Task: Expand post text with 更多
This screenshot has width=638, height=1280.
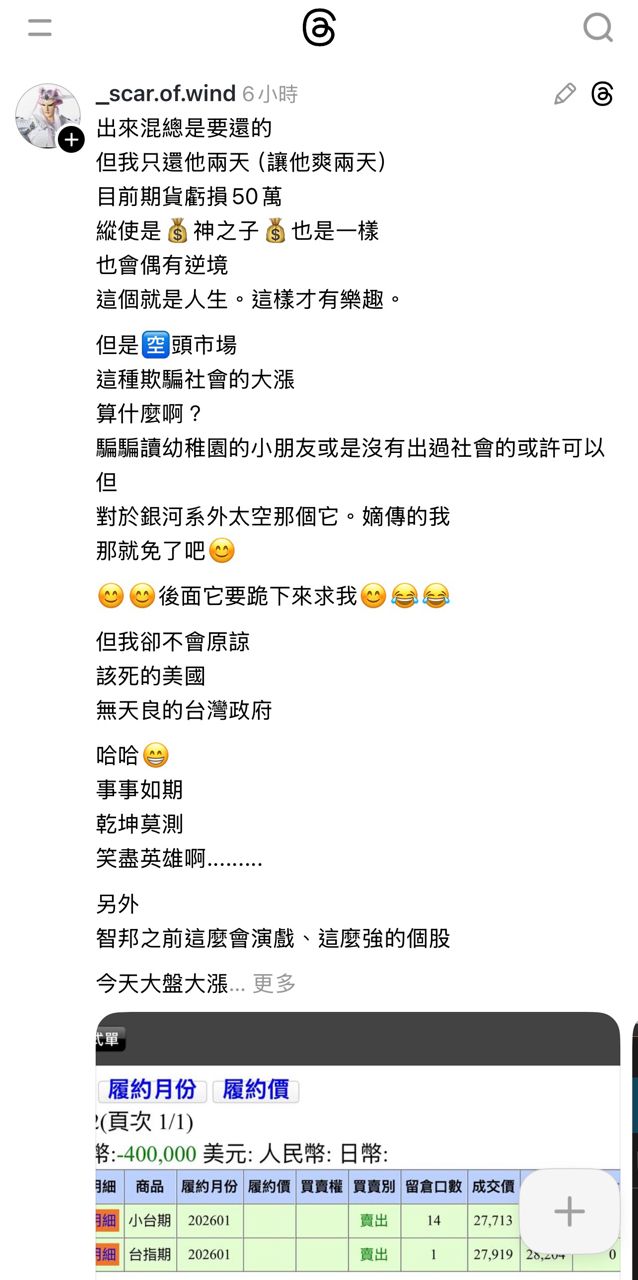Action: [274, 983]
